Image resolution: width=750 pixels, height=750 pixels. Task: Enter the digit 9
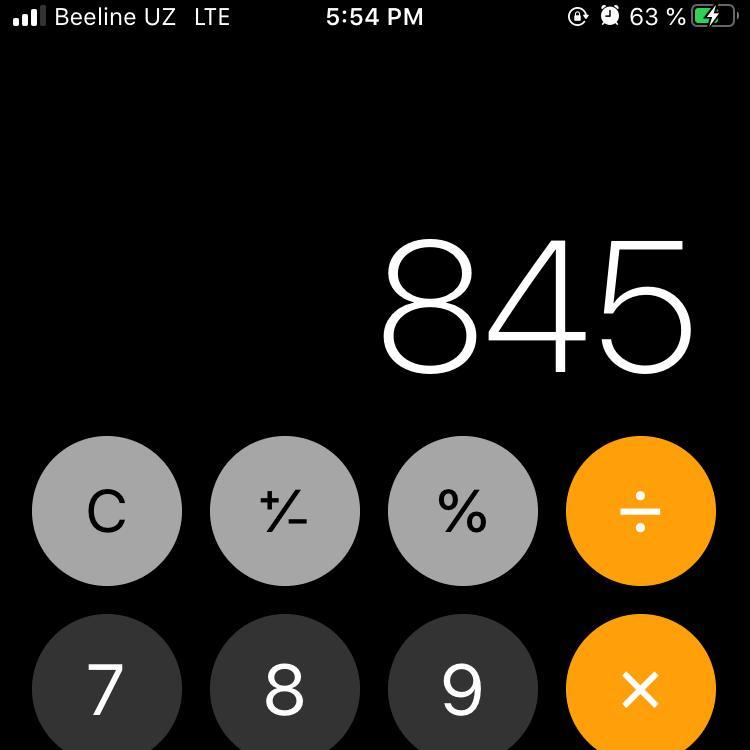[463, 682]
